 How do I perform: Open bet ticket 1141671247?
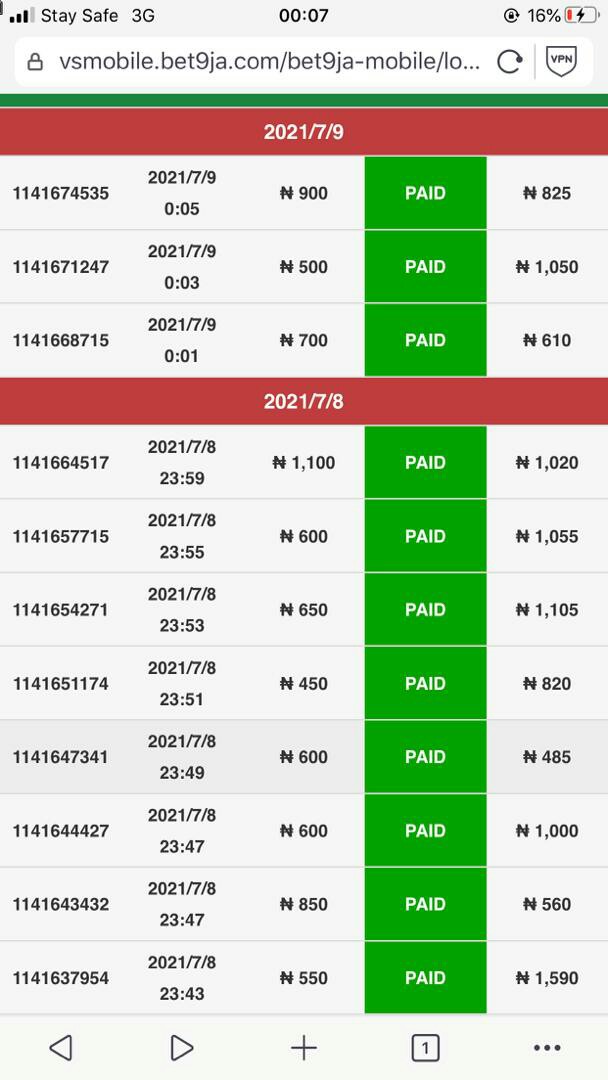pos(304,267)
